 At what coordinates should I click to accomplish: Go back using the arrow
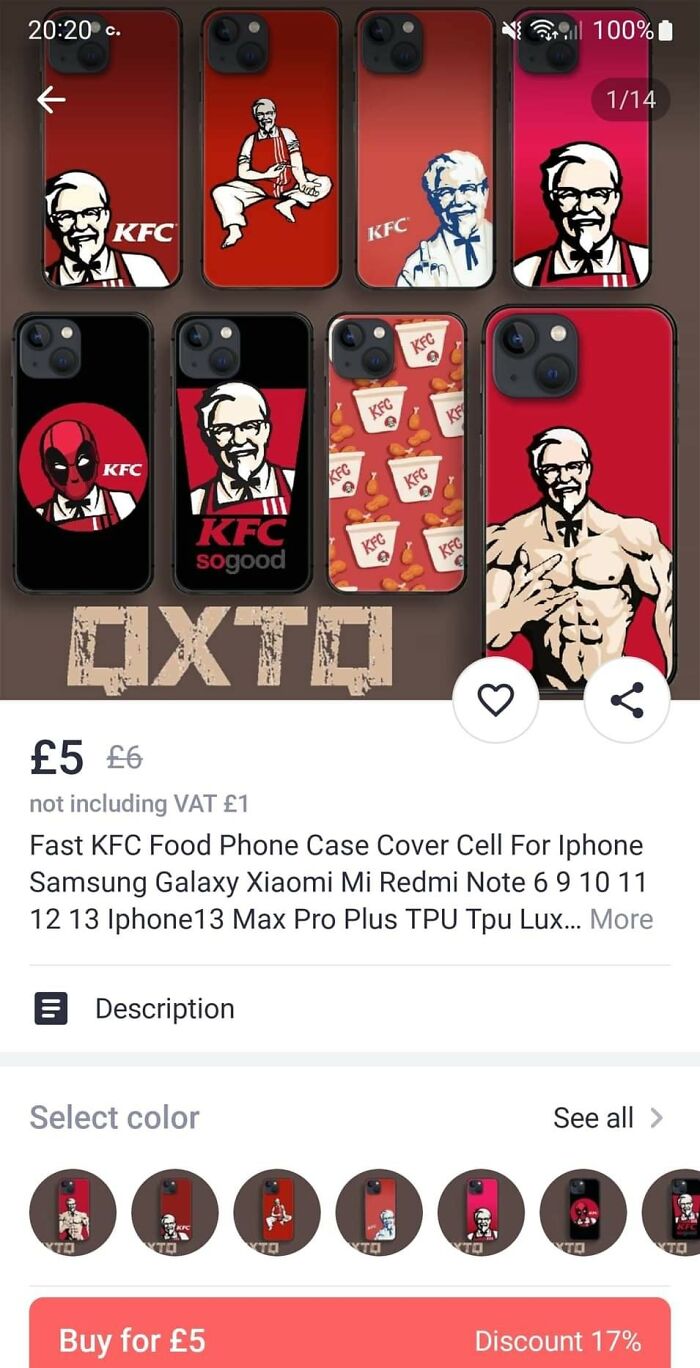tap(51, 98)
